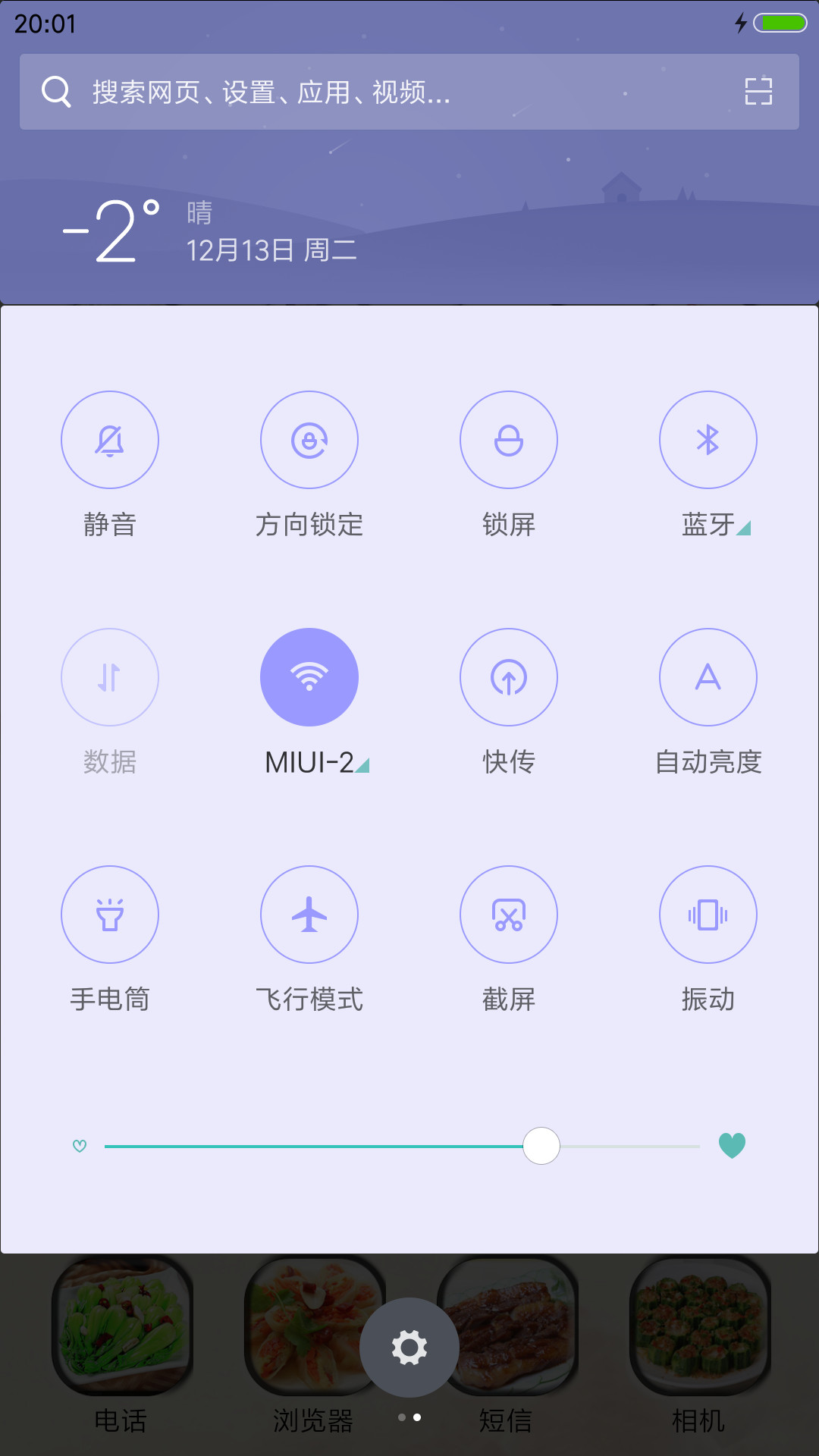
Task: Enable airplane mode (飞行模式)
Action: coord(309,915)
